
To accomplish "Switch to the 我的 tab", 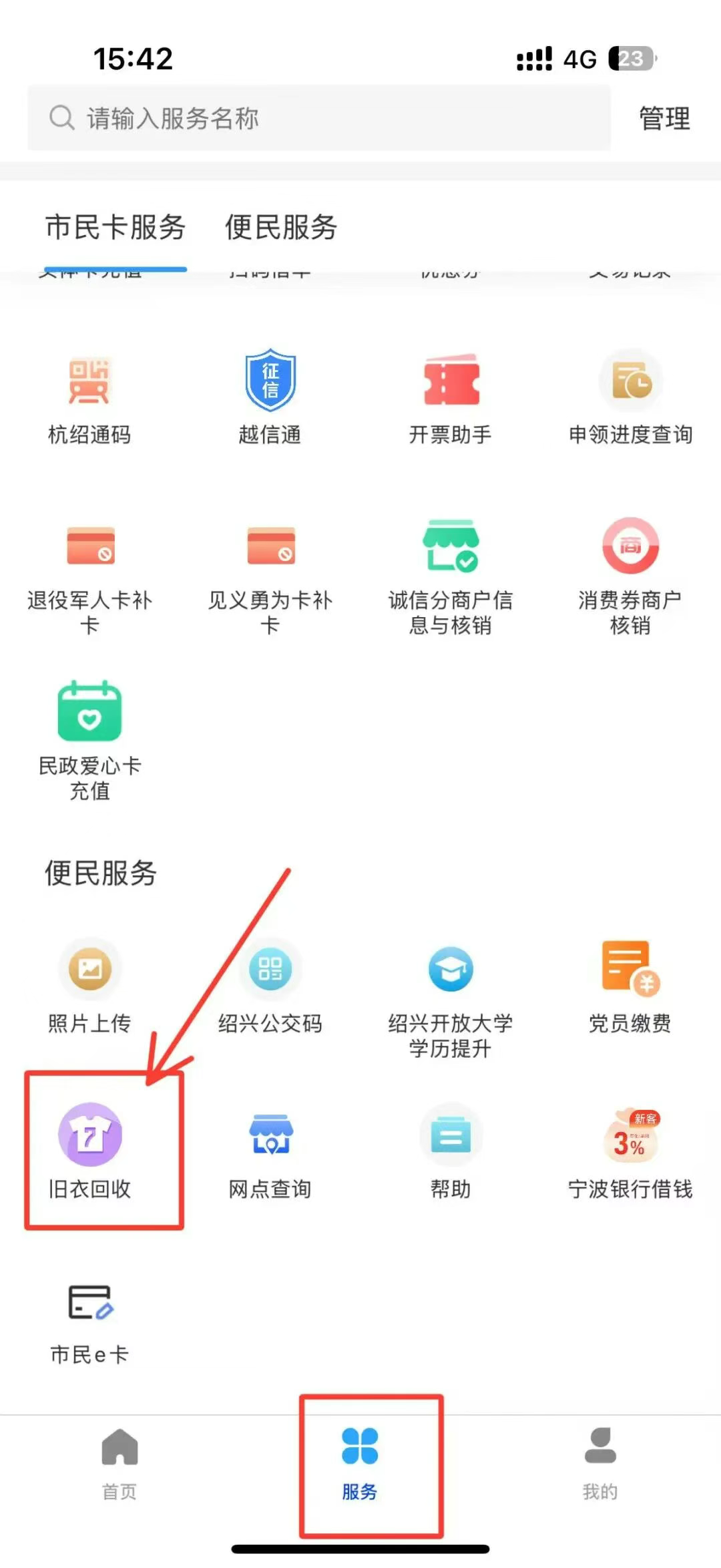I will point(600,1462).
